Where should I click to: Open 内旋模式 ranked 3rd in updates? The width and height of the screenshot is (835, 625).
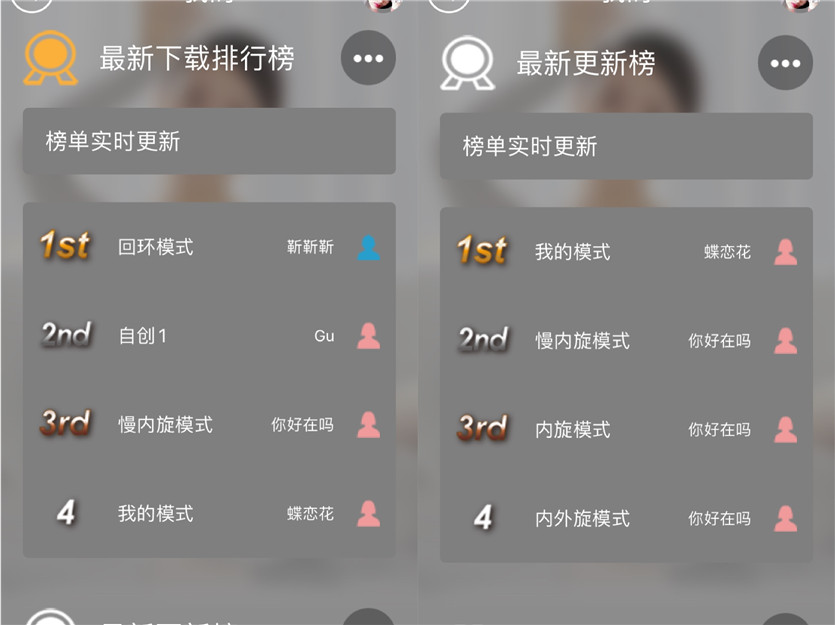click(x=572, y=430)
